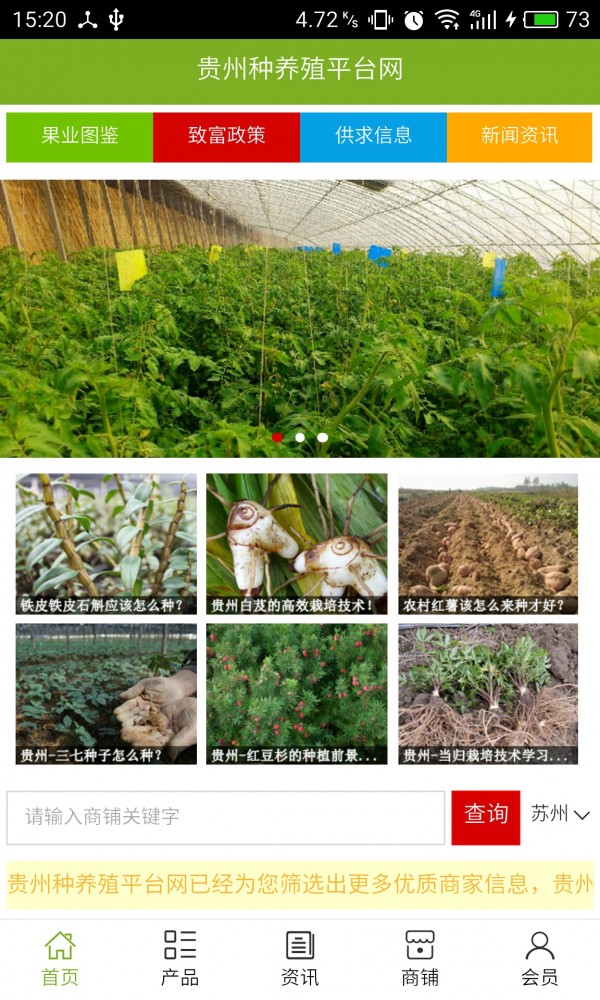Switch to the 产品 tab
This screenshot has width=600, height=1000.
(x=180, y=958)
